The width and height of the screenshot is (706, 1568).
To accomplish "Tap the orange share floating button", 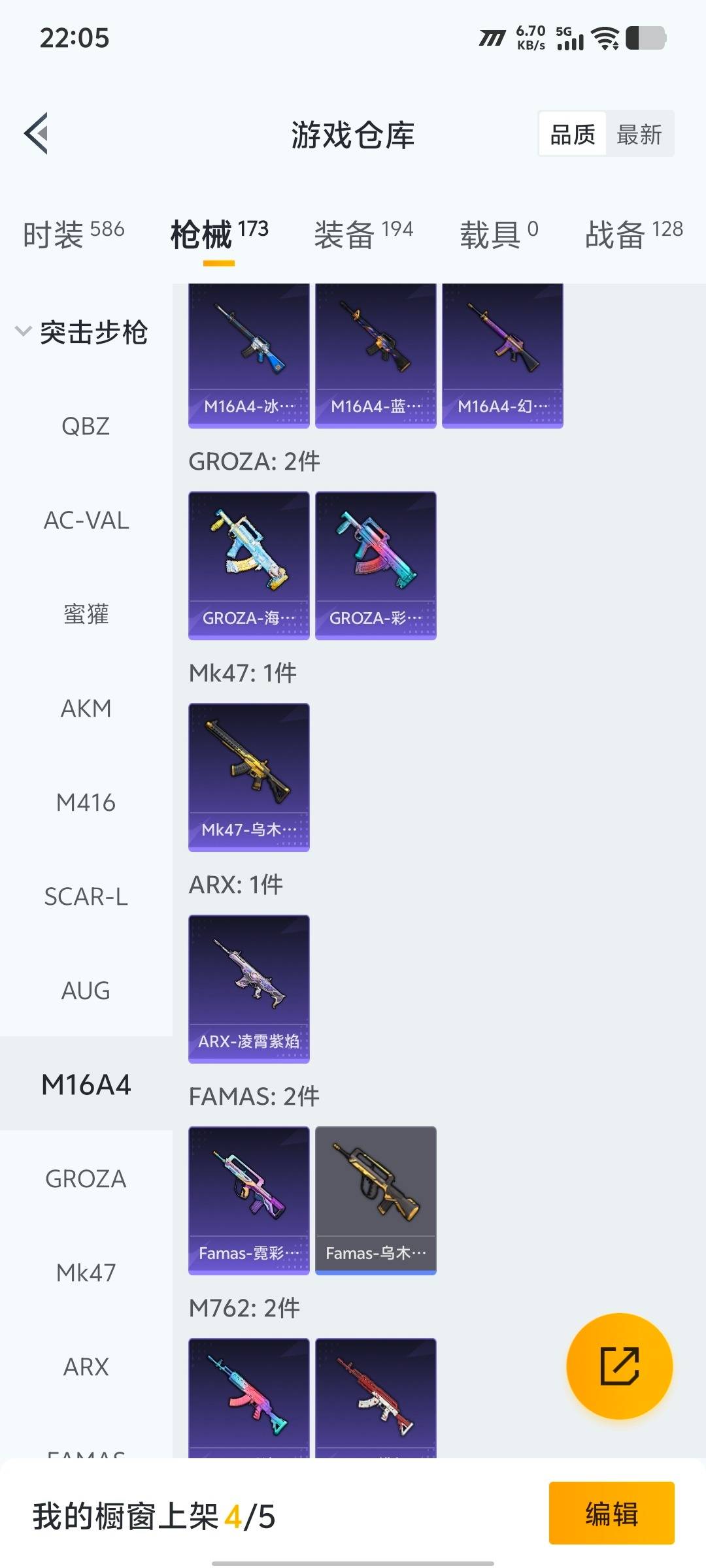I will pyautogui.click(x=619, y=1365).
